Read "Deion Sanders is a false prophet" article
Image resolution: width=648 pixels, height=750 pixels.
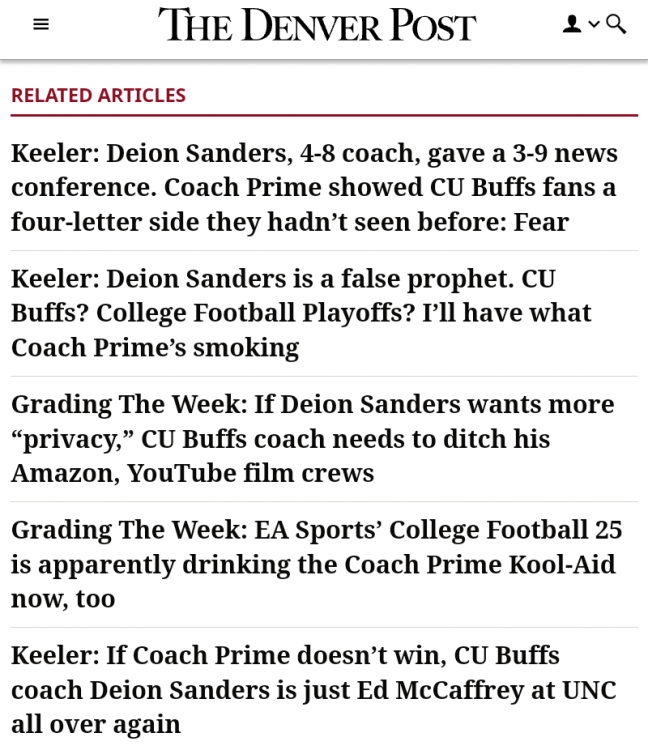(300, 313)
